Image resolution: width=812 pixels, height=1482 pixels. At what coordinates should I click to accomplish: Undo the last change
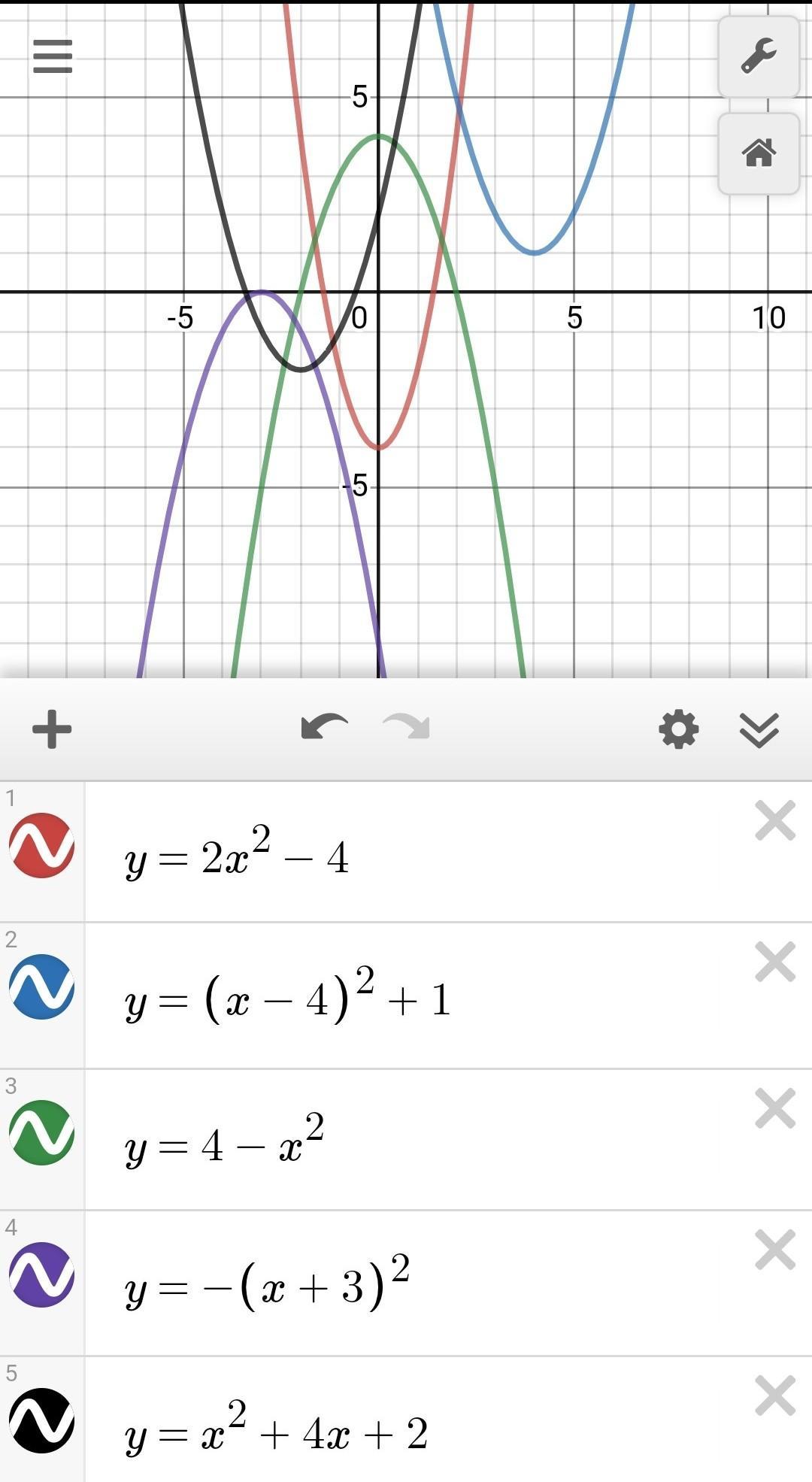[325, 727]
